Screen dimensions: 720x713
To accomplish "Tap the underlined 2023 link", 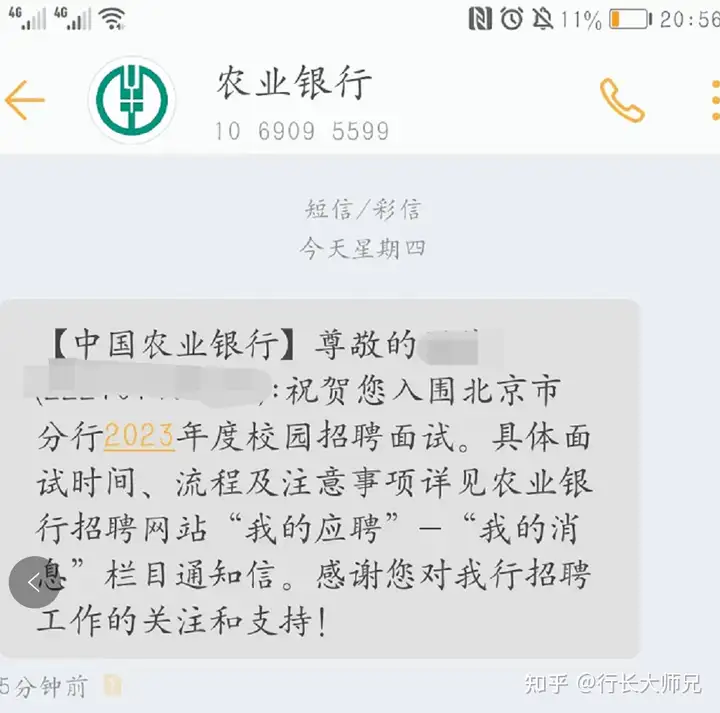I will coord(139,437).
